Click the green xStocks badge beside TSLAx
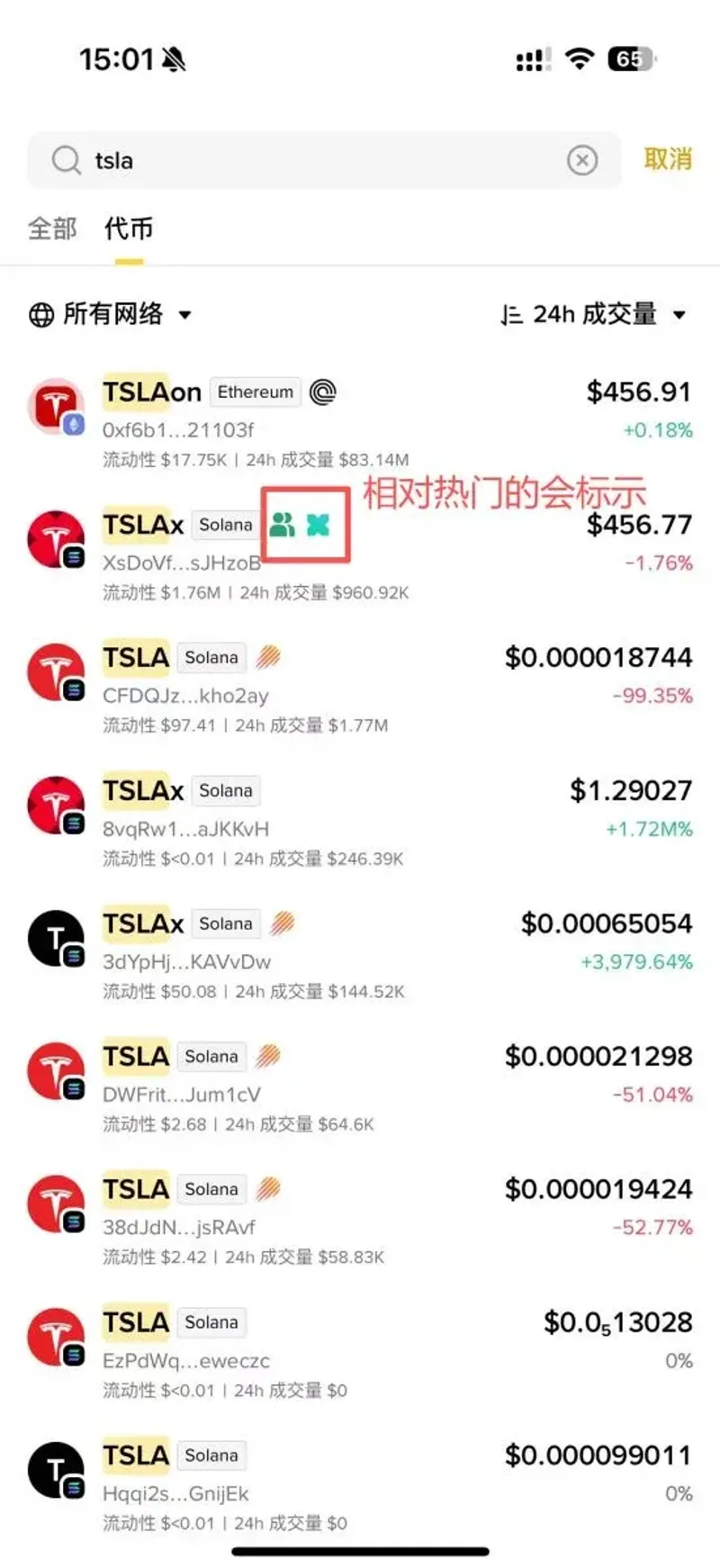Viewport: 720px width, 1568px height. coord(317,524)
